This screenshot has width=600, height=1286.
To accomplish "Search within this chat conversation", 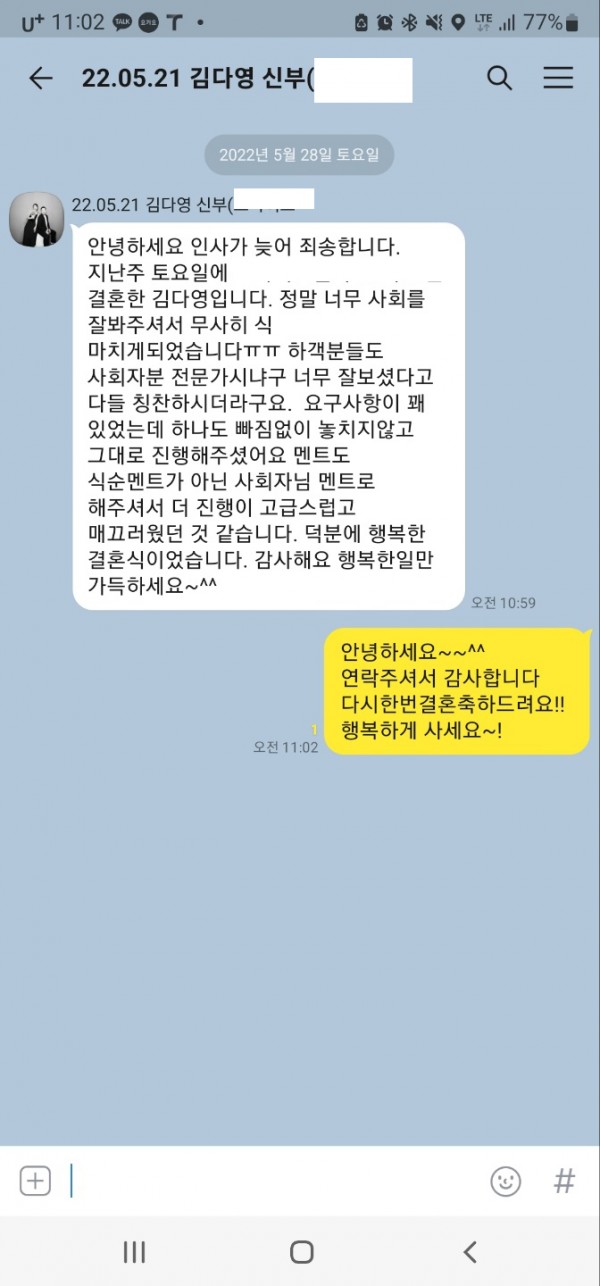I will 499,78.
